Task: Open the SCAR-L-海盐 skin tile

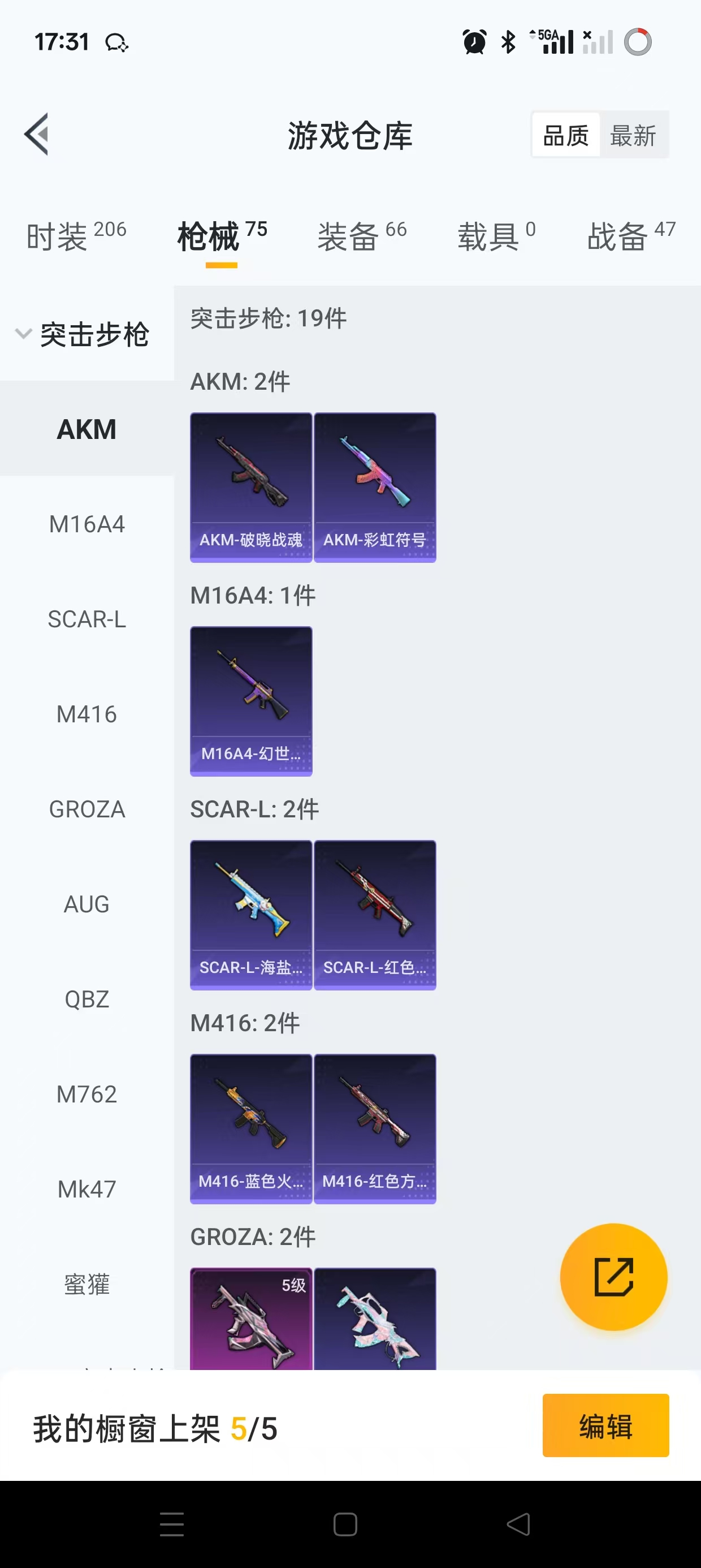Action: [x=250, y=914]
